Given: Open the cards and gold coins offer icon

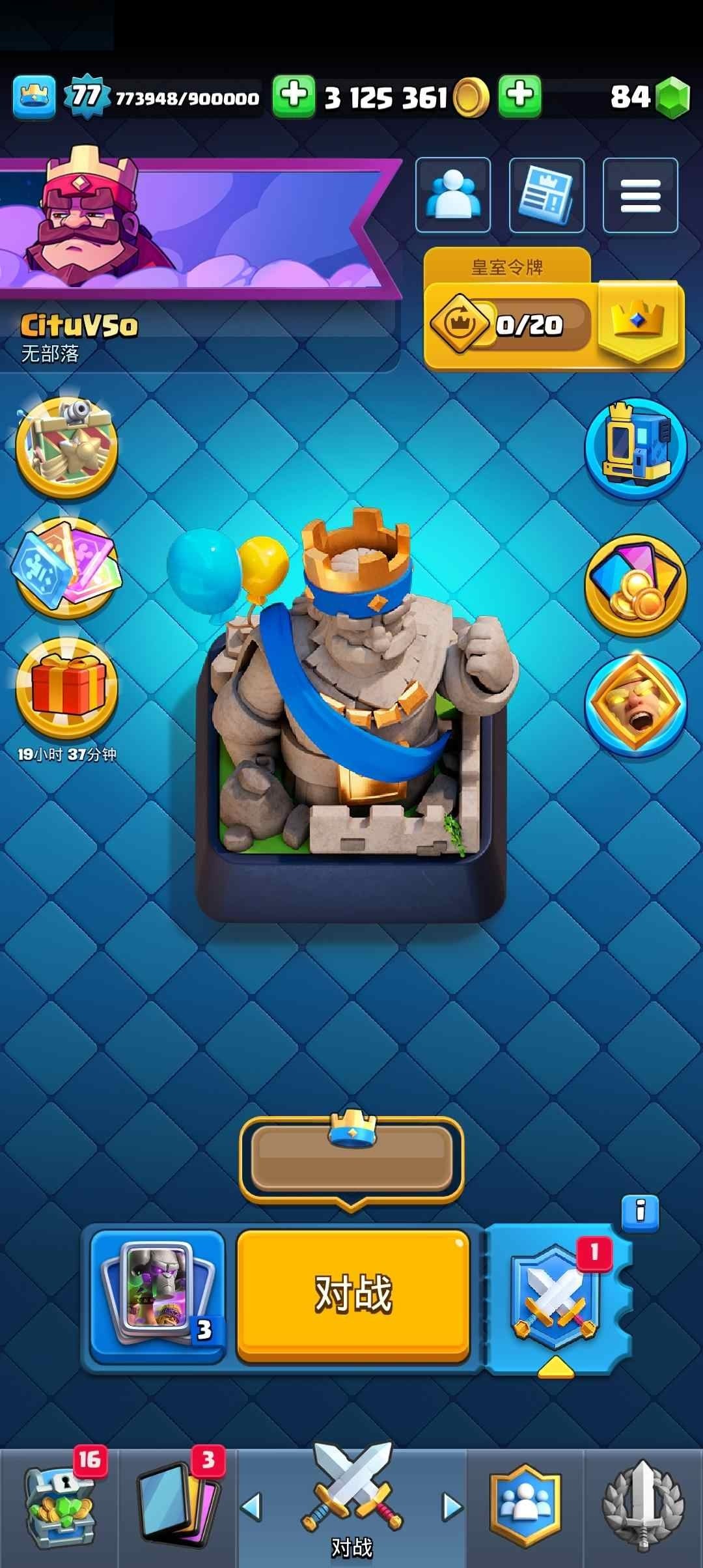Looking at the screenshot, I should [636, 585].
